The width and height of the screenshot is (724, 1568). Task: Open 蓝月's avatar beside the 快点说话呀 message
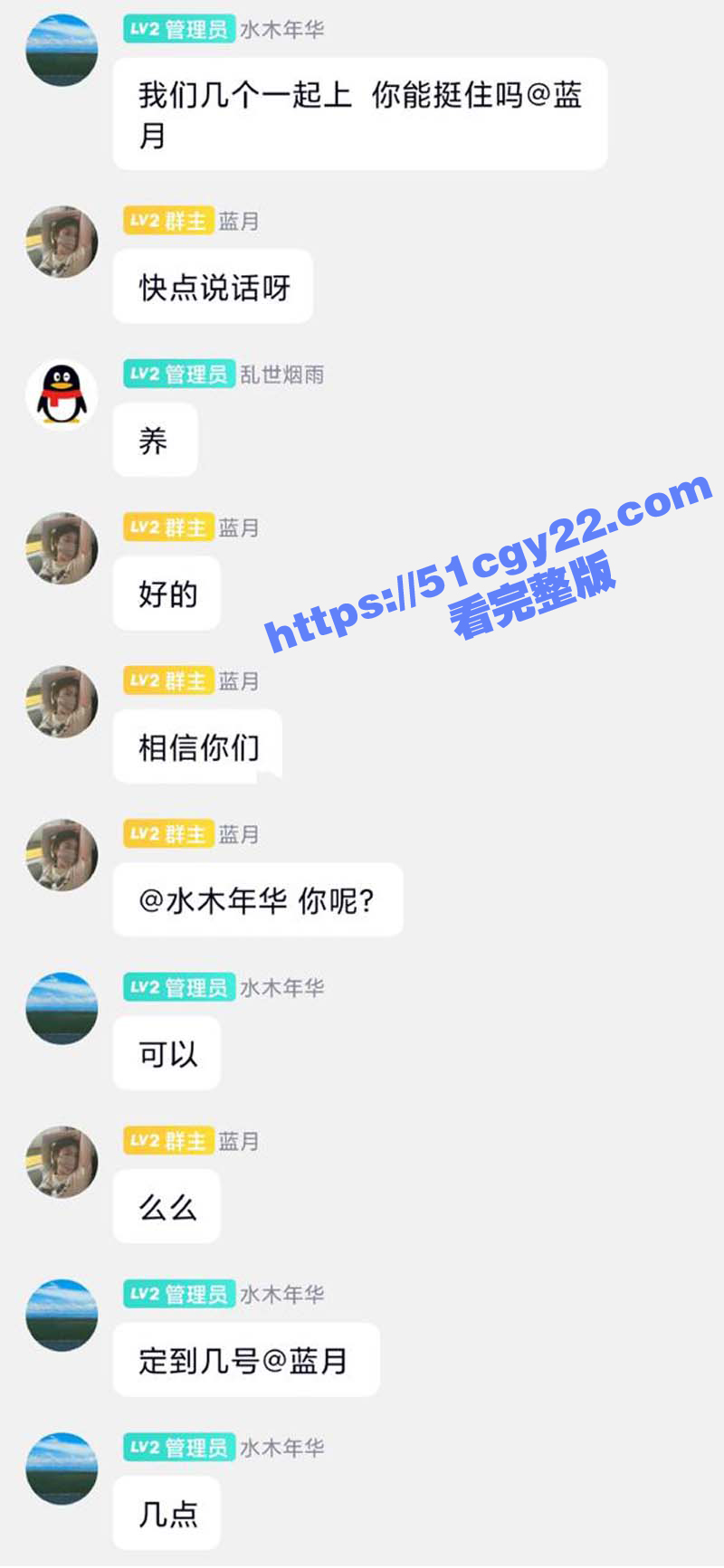[x=62, y=242]
